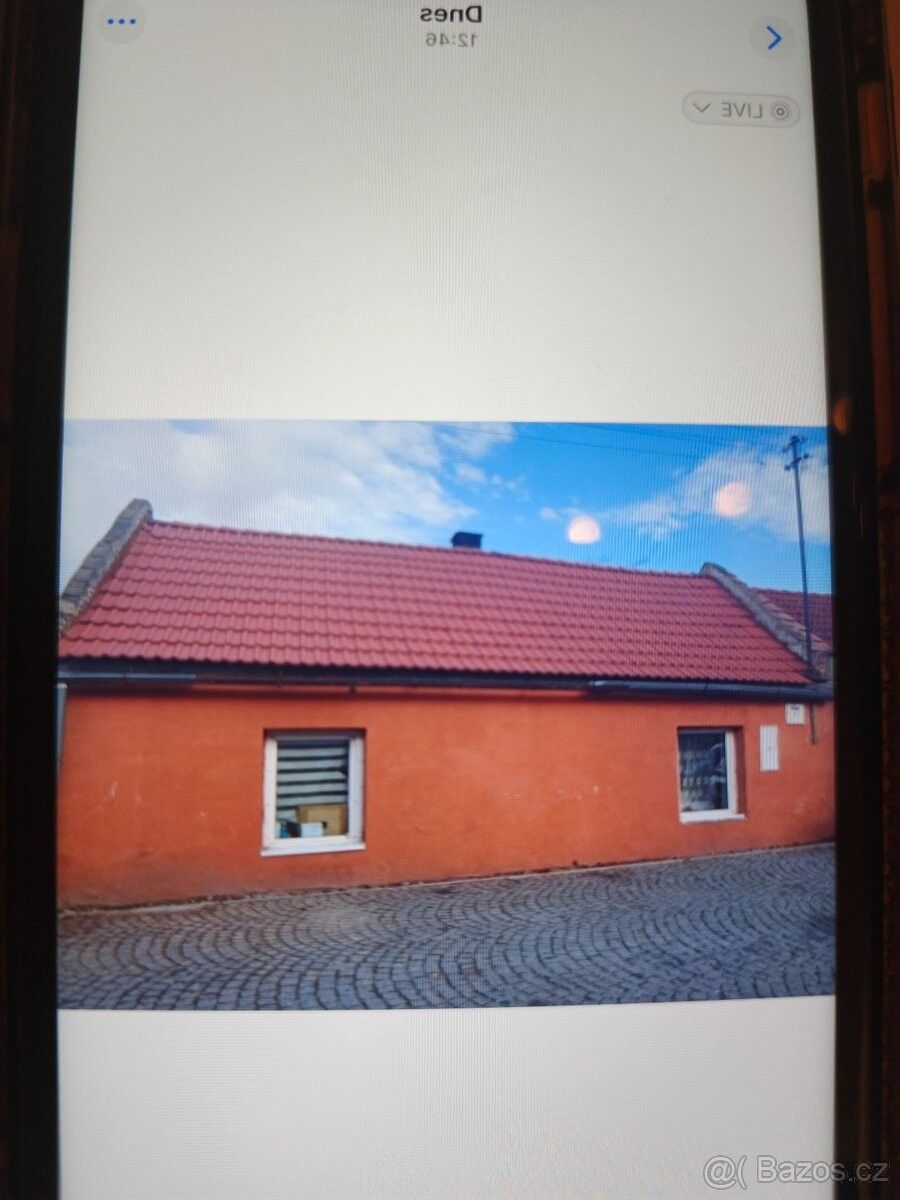900x1200 pixels.
Task: Open the three-dot More options menu
Action: [x=120, y=20]
